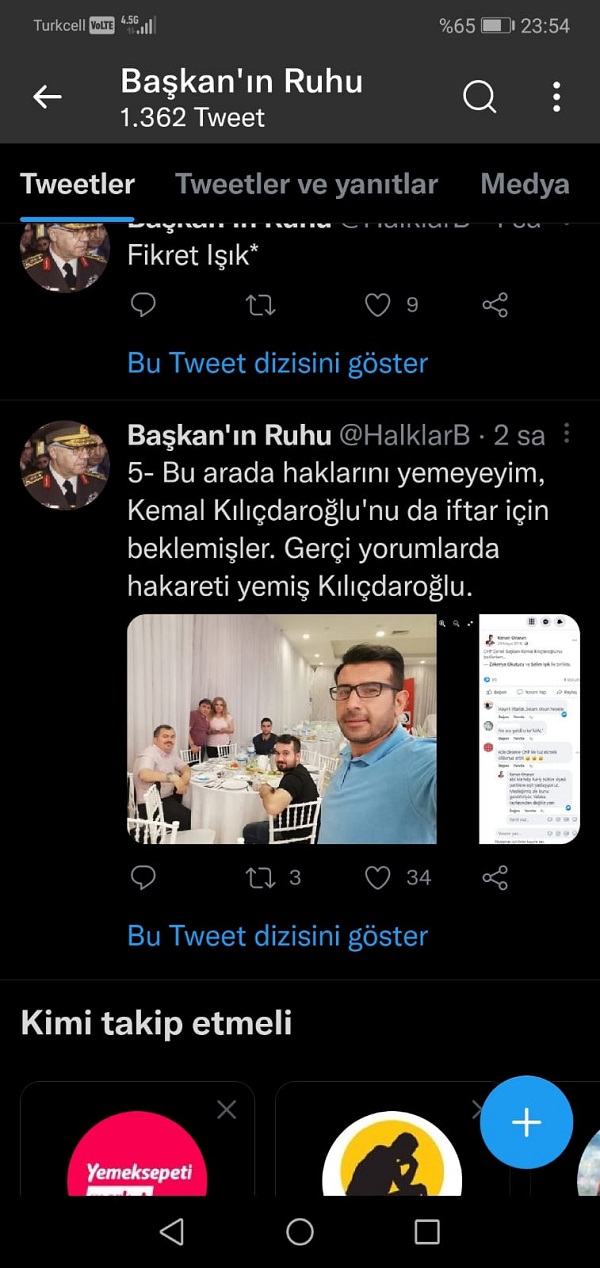Retweet the Fikret Işık tweet

(x=261, y=305)
